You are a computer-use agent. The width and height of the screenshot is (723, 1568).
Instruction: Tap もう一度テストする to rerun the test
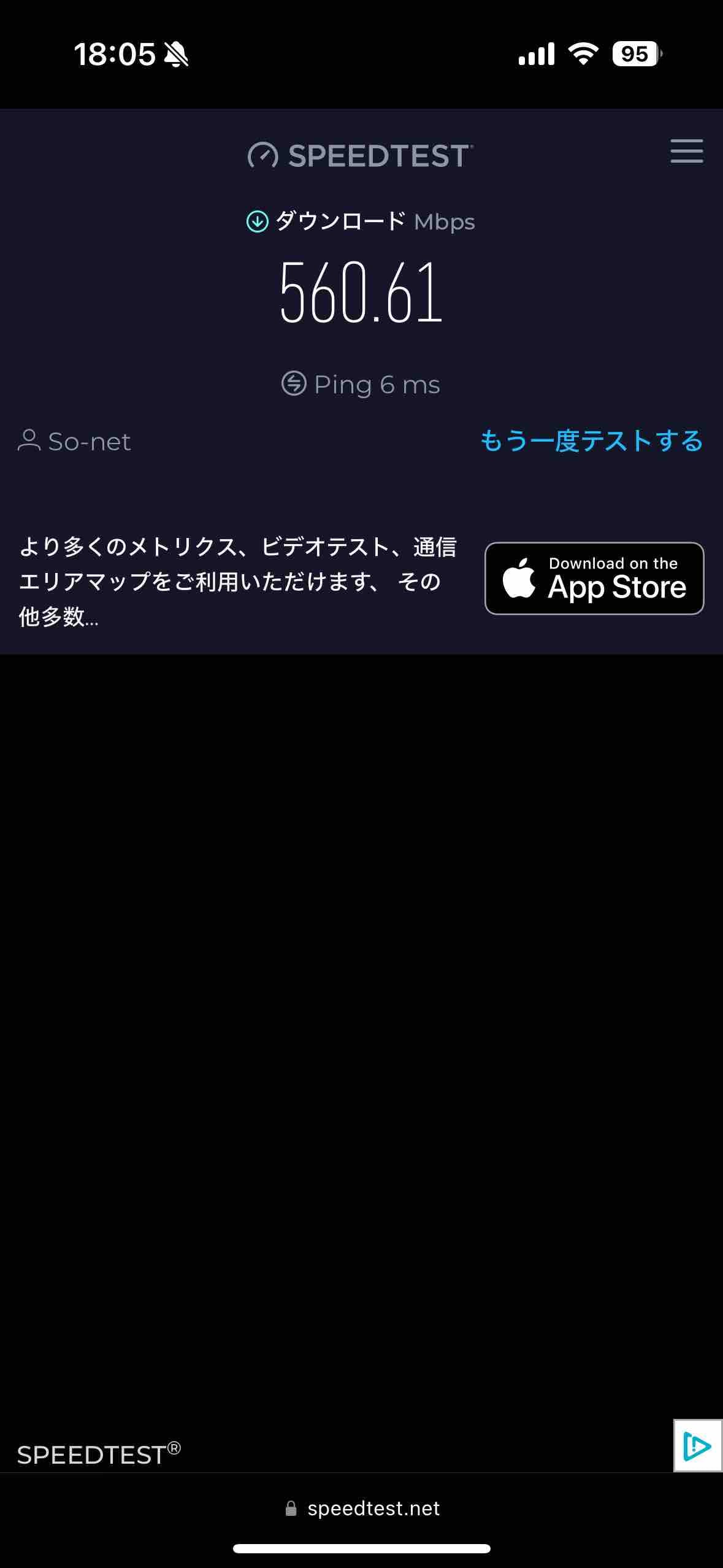pos(591,441)
